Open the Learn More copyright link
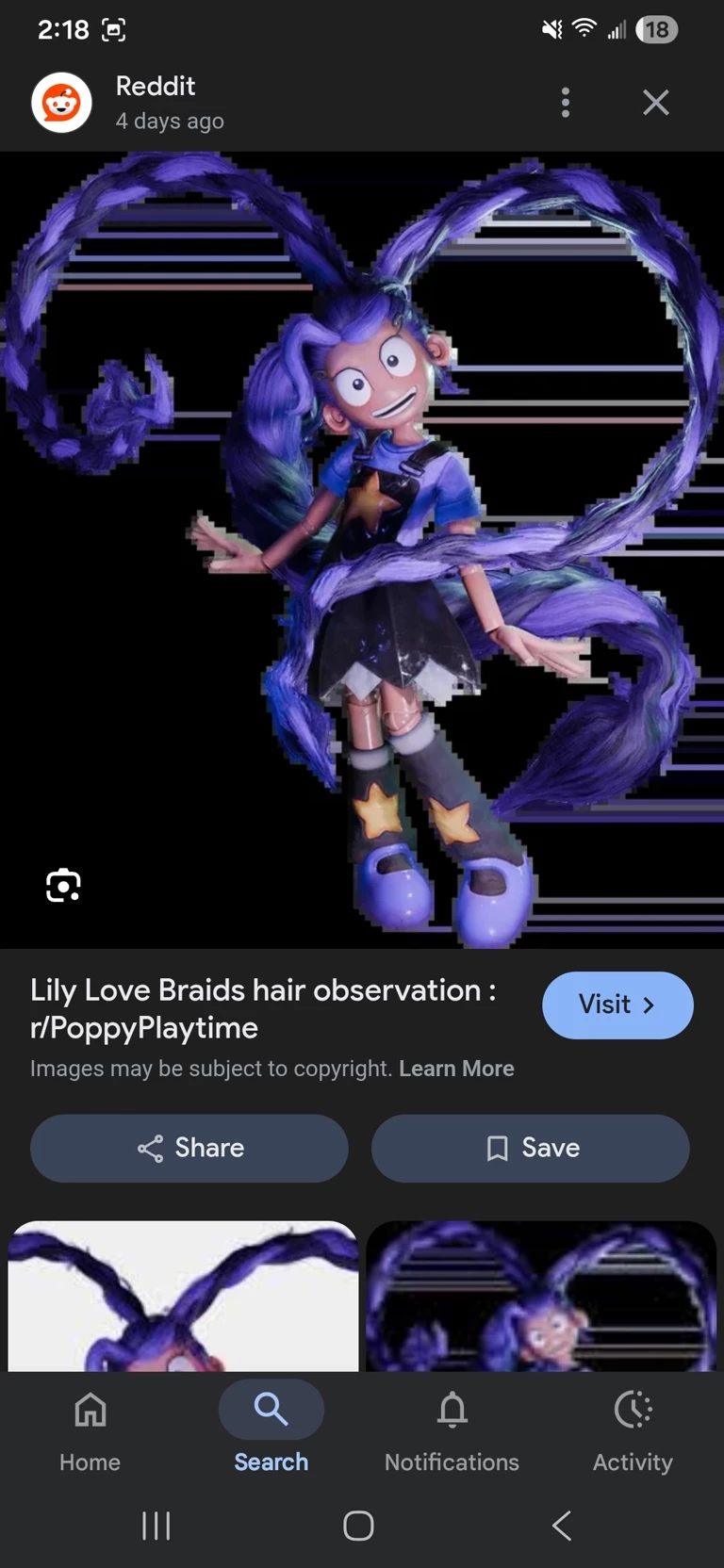724x1568 pixels. tap(456, 1069)
